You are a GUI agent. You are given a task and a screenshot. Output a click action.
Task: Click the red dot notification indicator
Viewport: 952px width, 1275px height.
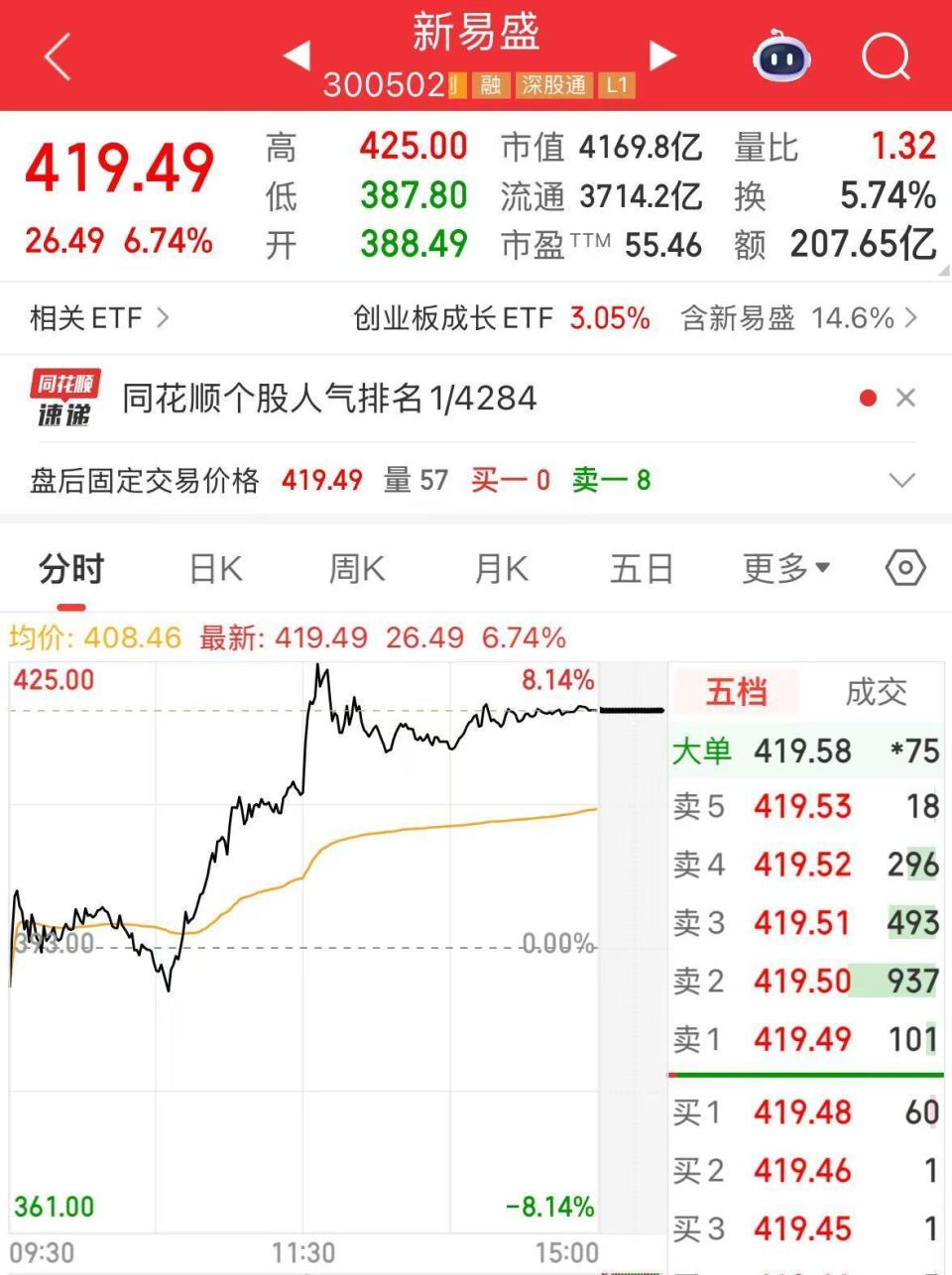pos(869,397)
